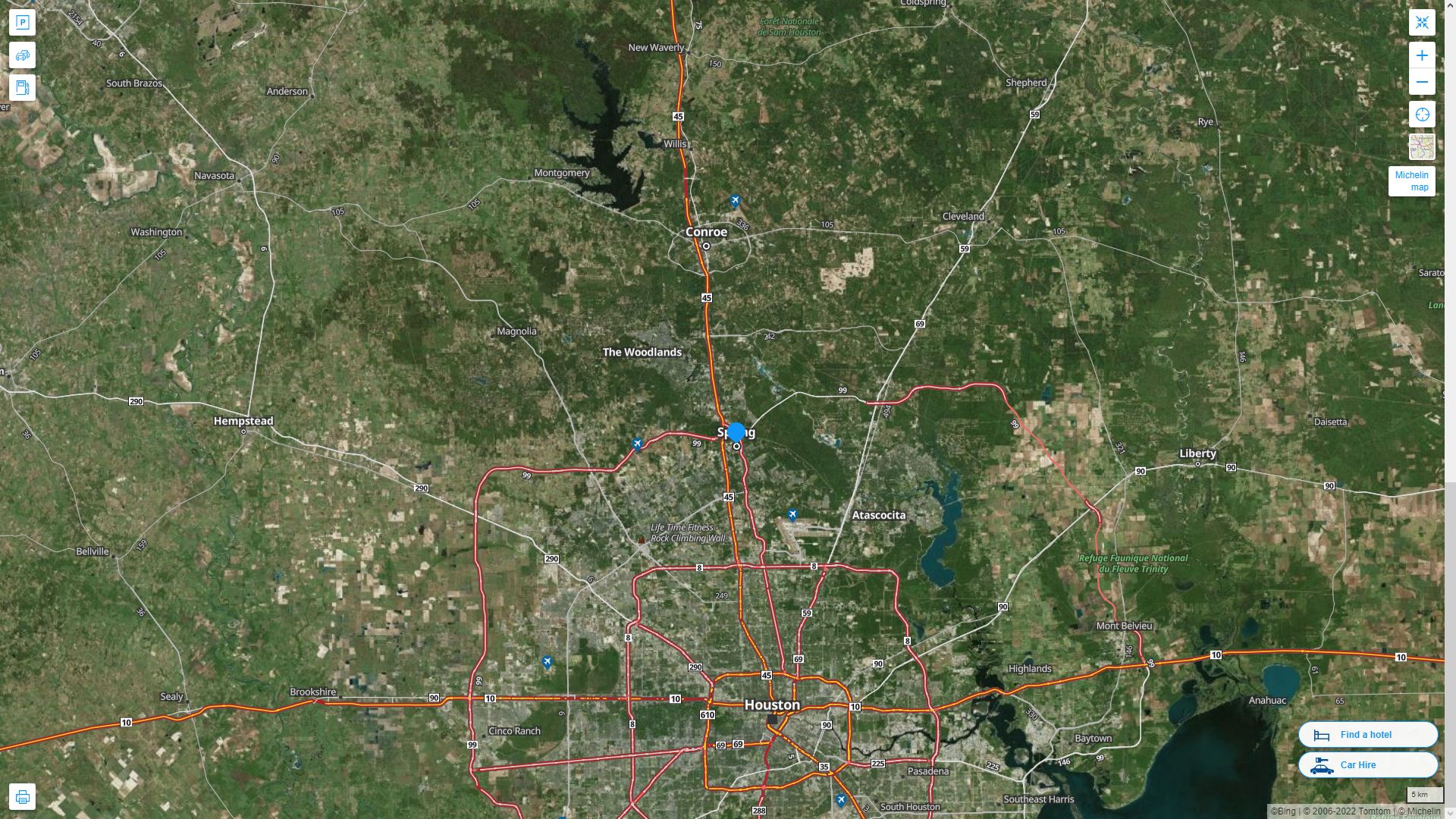Image resolution: width=1456 pixels, height=819 pixels.
Task: Zoom in on the map
Action: (1422, 55)
